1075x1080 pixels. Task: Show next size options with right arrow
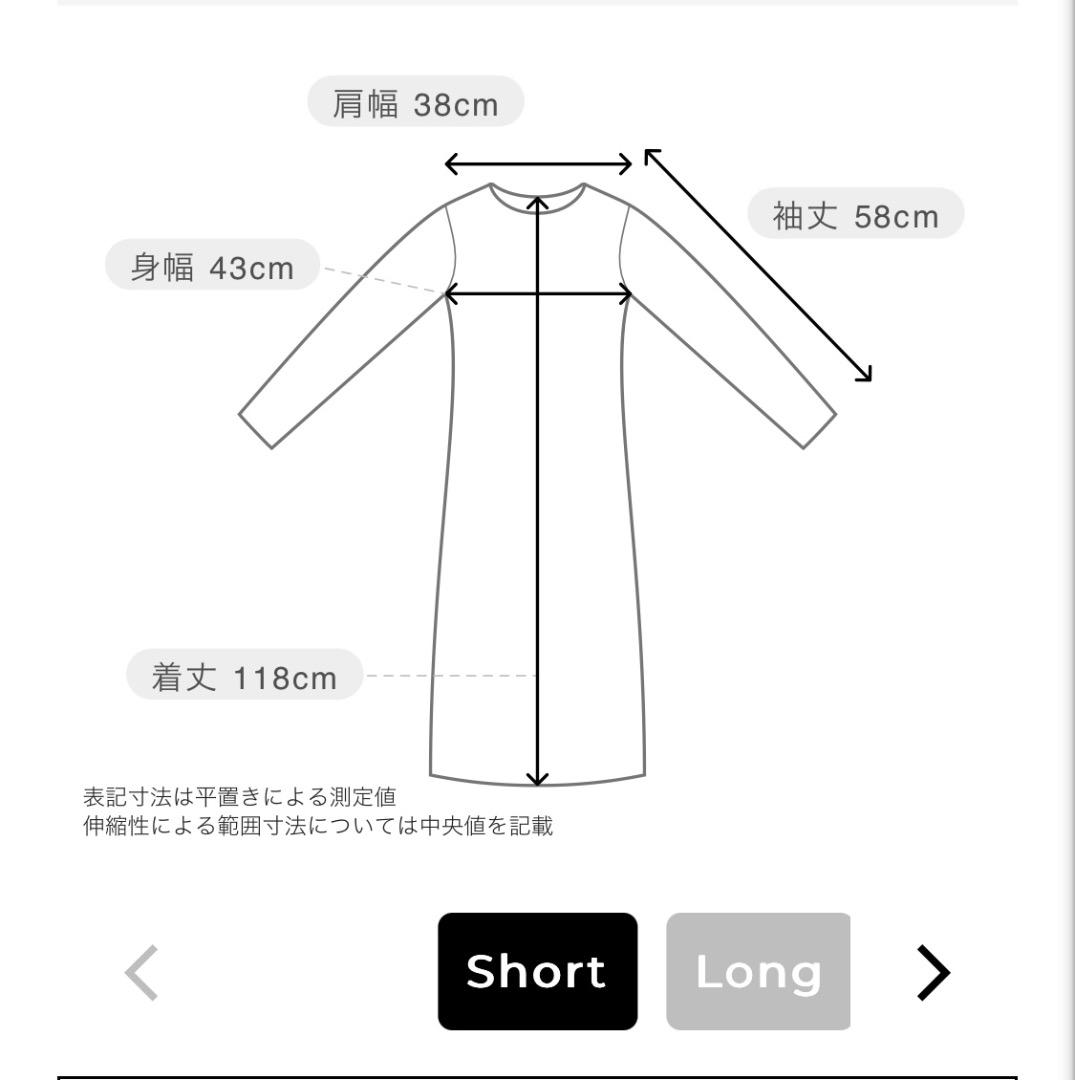[932, 971]
